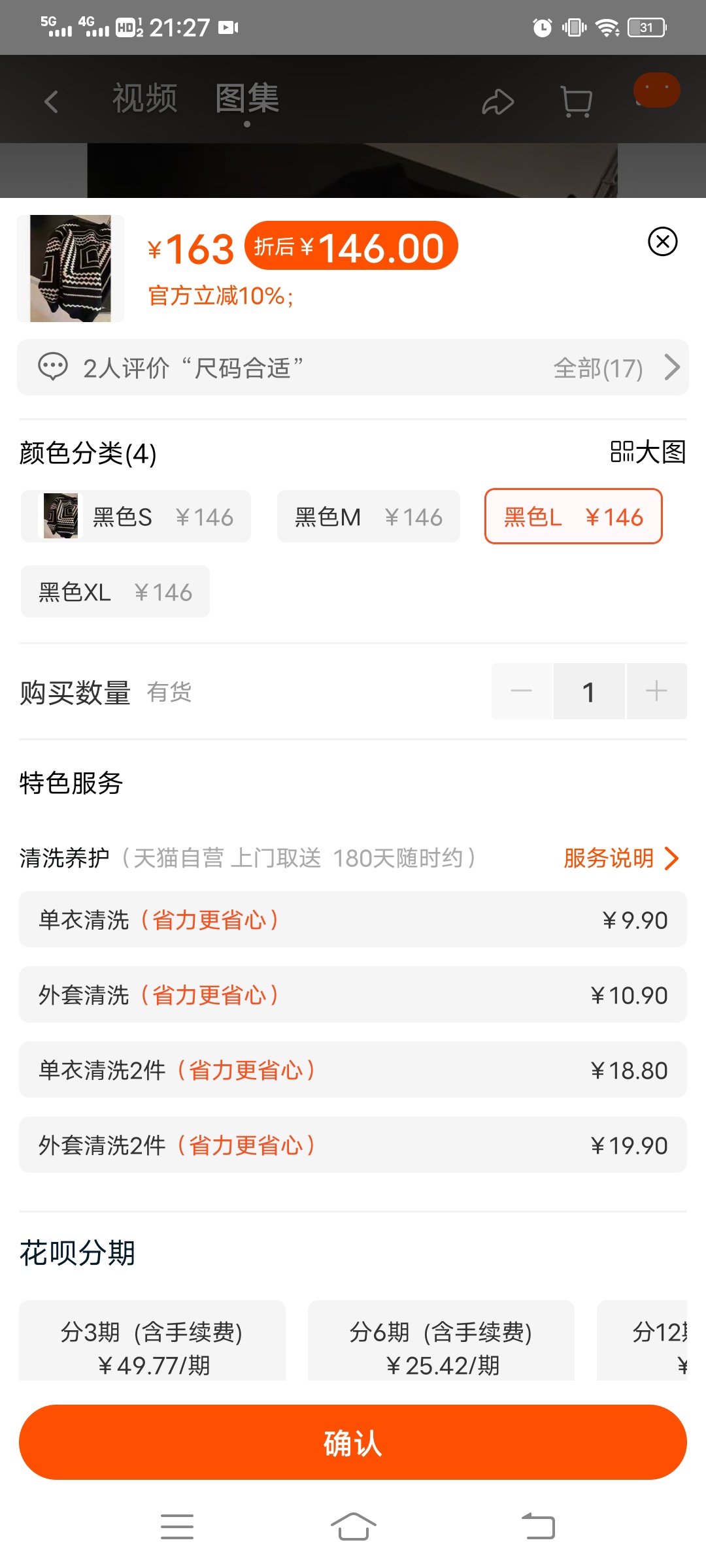
Task: Go to the system home screen
Action: point(353,1527)
